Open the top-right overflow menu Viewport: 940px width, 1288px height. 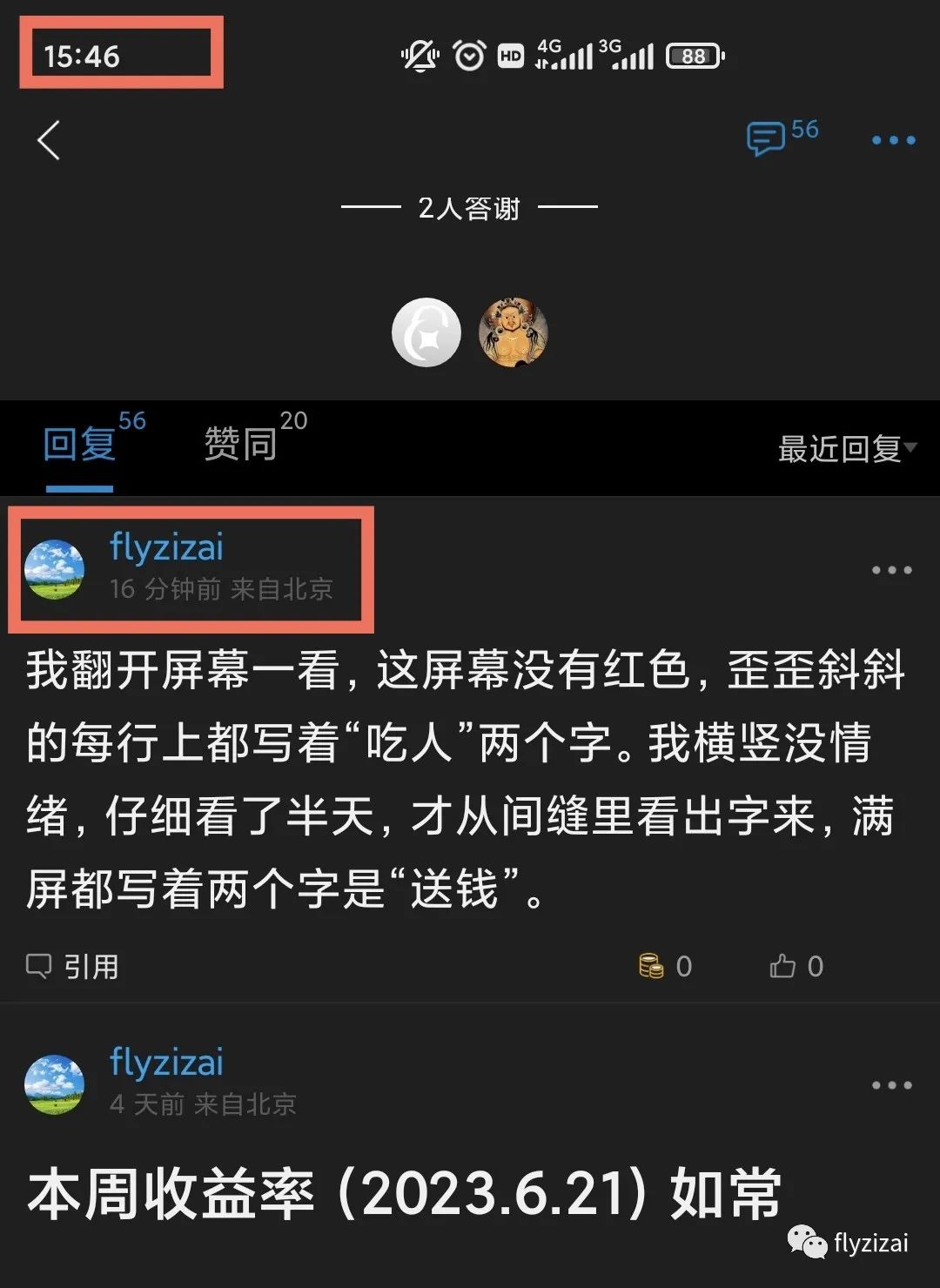click(893, 140)
